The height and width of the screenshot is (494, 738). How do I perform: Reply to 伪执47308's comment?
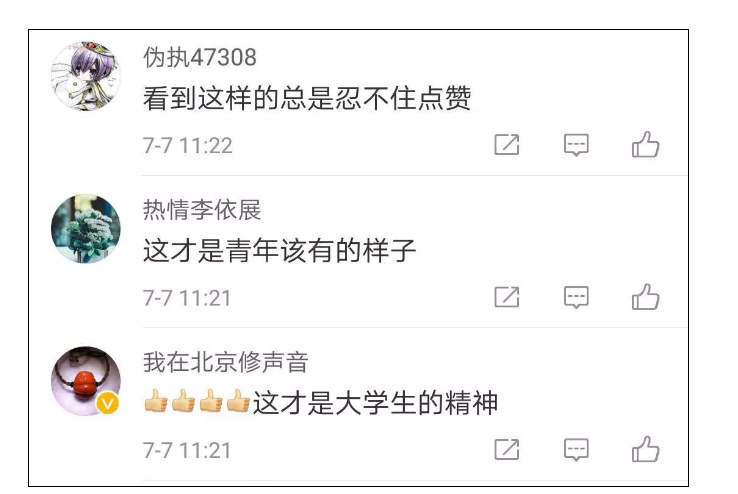click(576, 146)
